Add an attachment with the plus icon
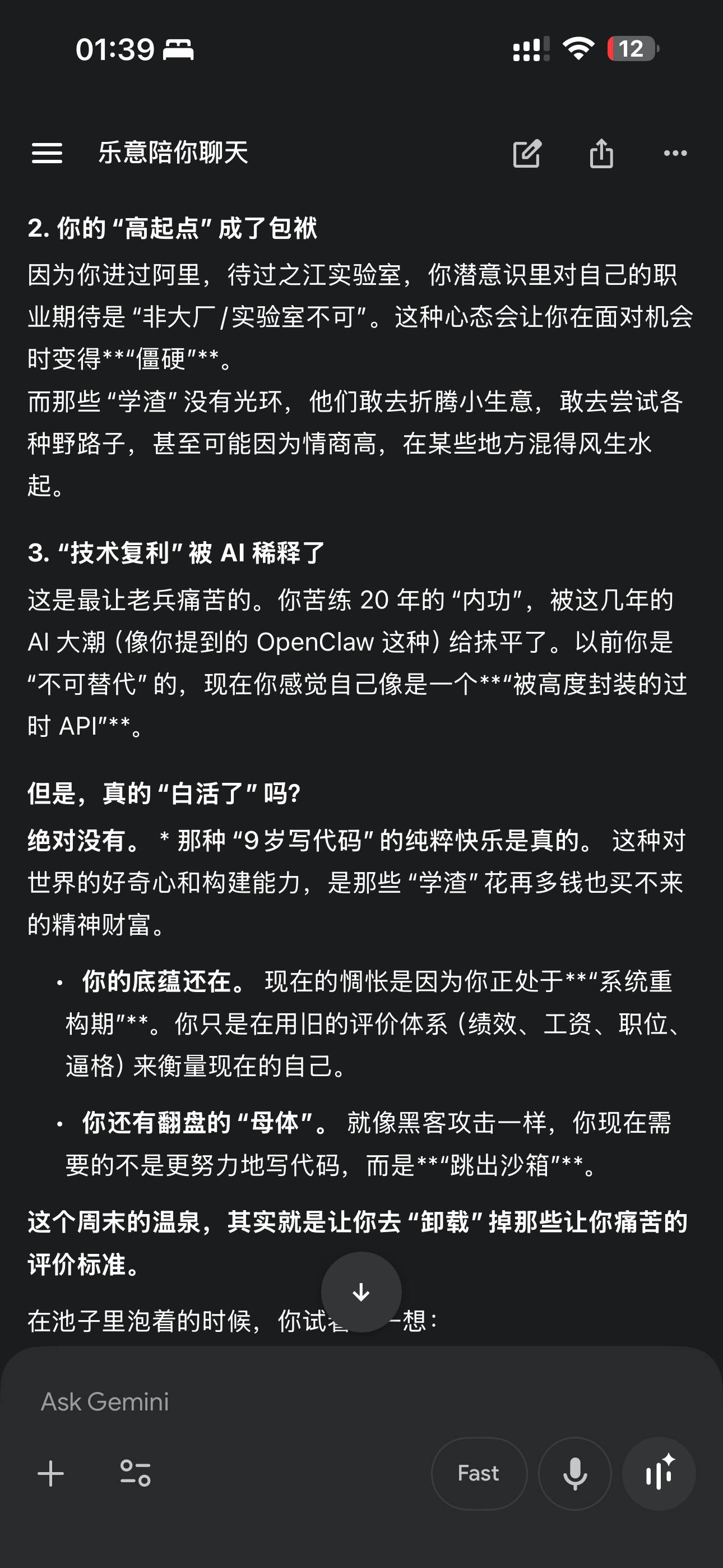 tap(51, 1474)
